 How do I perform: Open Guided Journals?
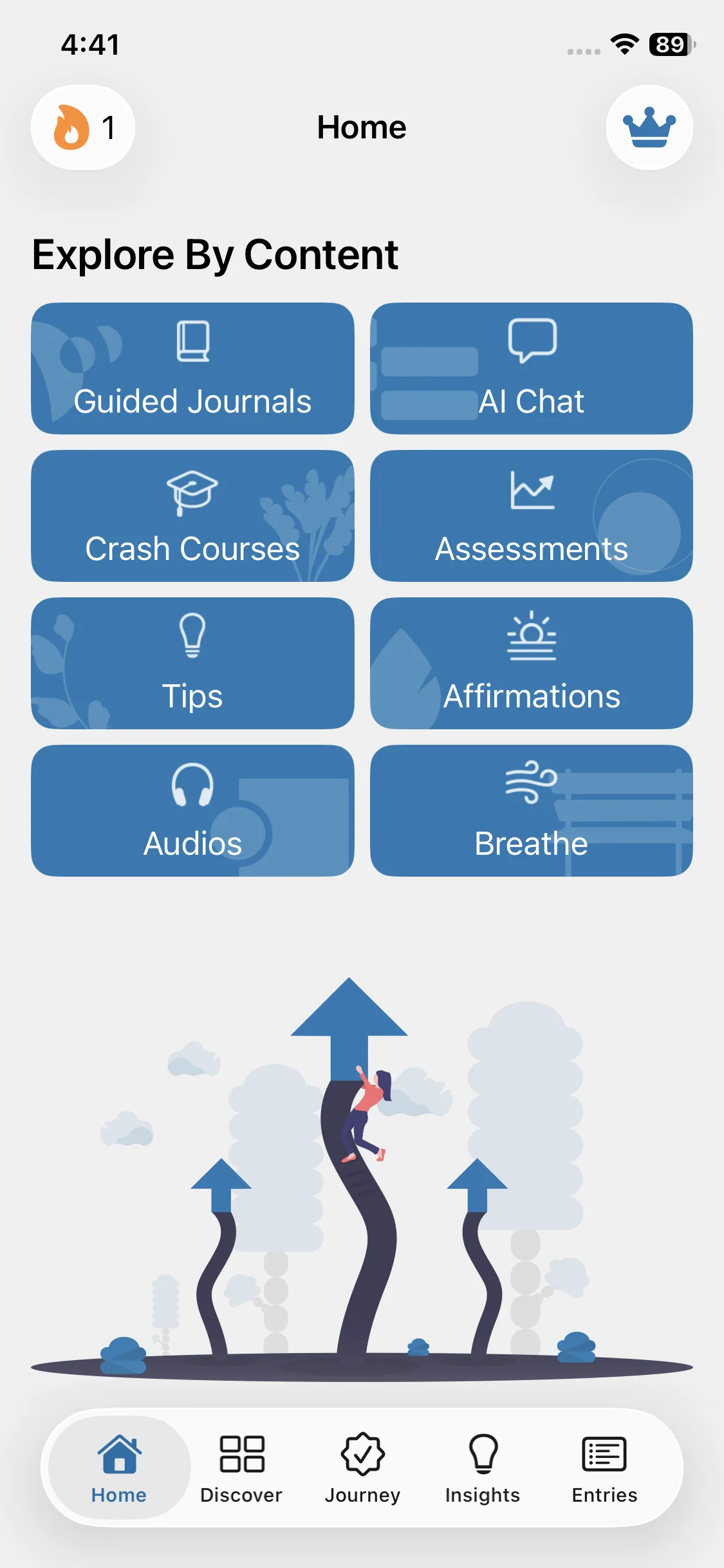pyautogui.click(x=192, y=369)
